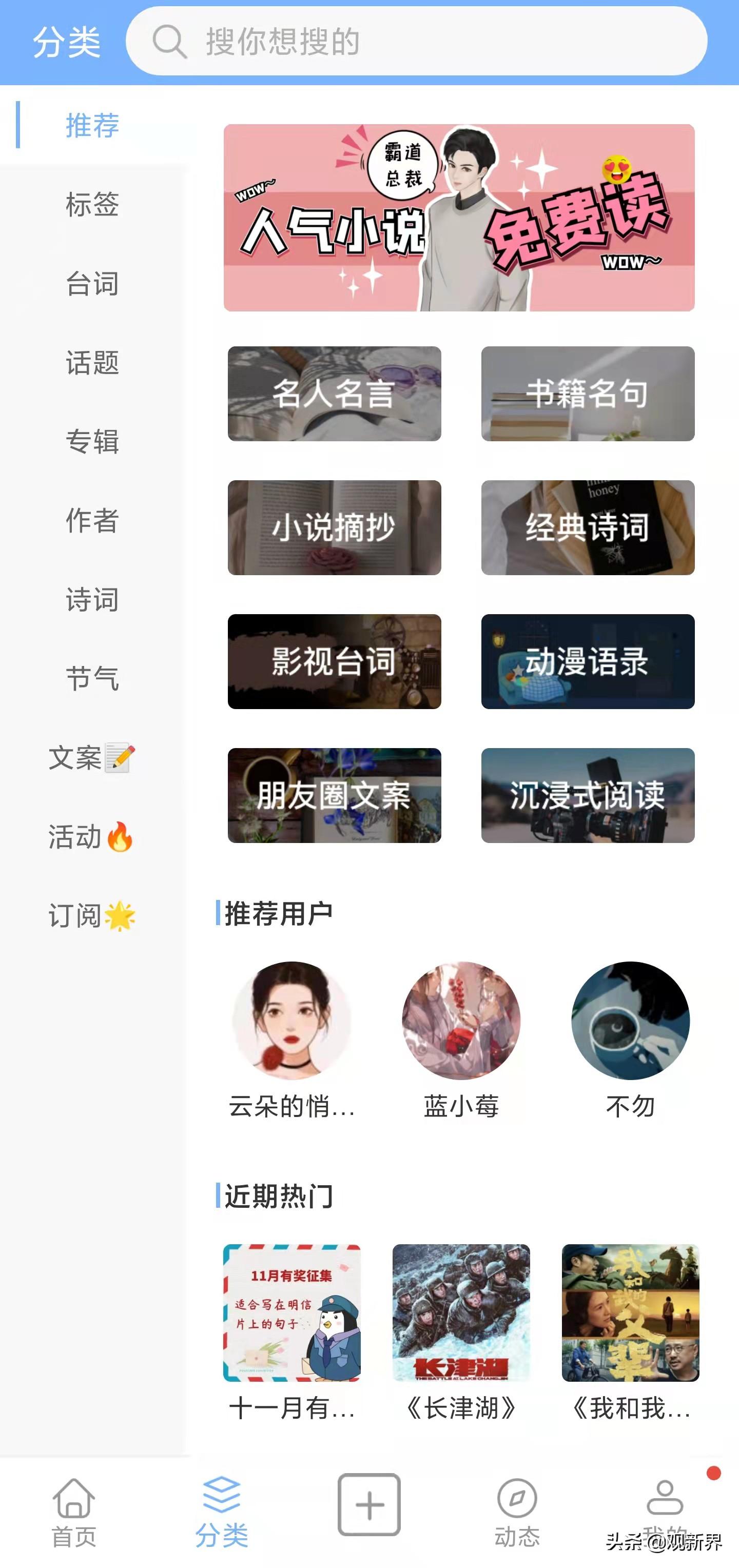Explore the 动漫语录 card

588,662
